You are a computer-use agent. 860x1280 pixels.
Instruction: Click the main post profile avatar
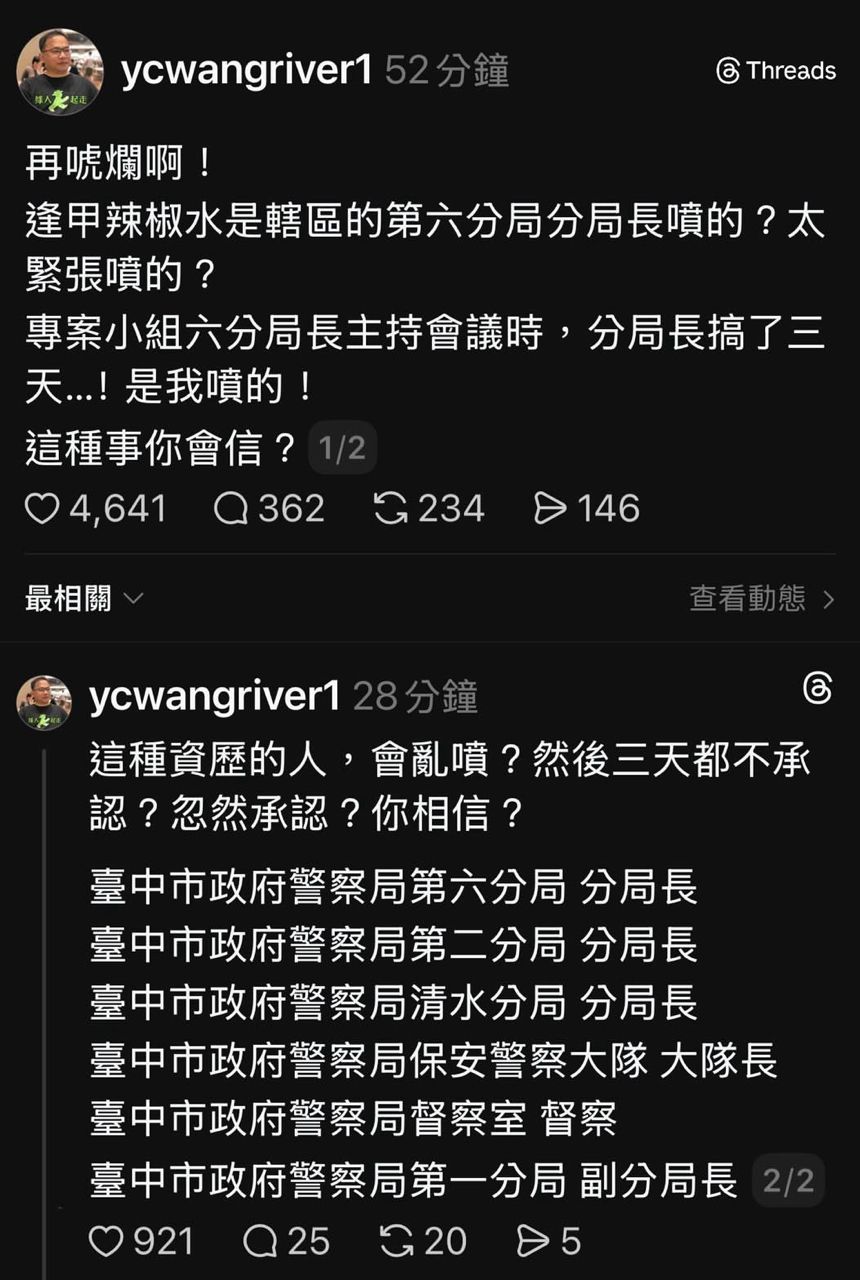click(60, 69)
